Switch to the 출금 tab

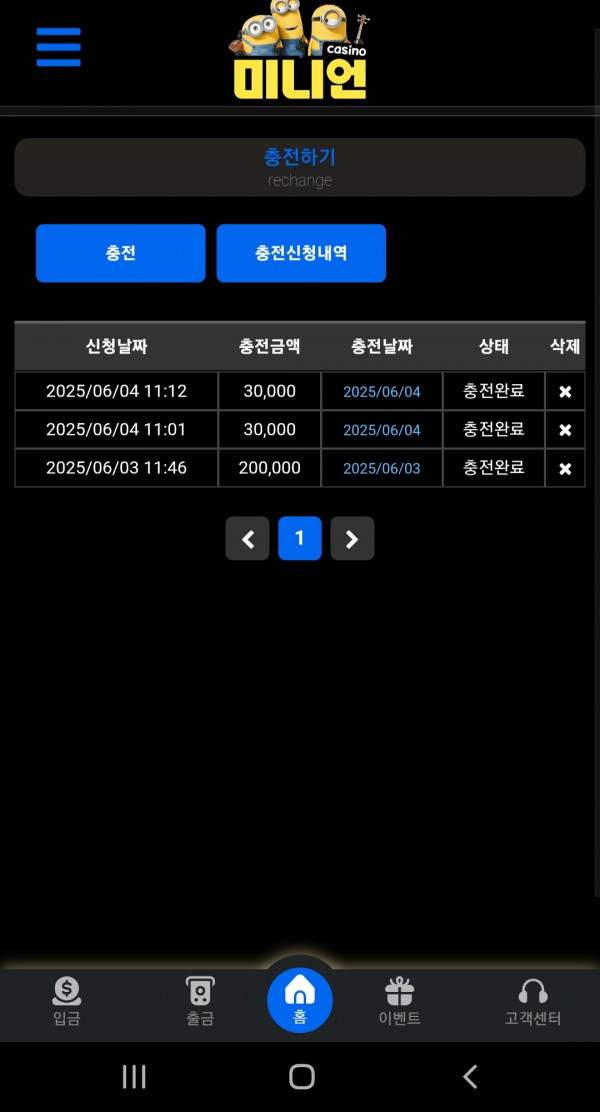pos(200,1001)
